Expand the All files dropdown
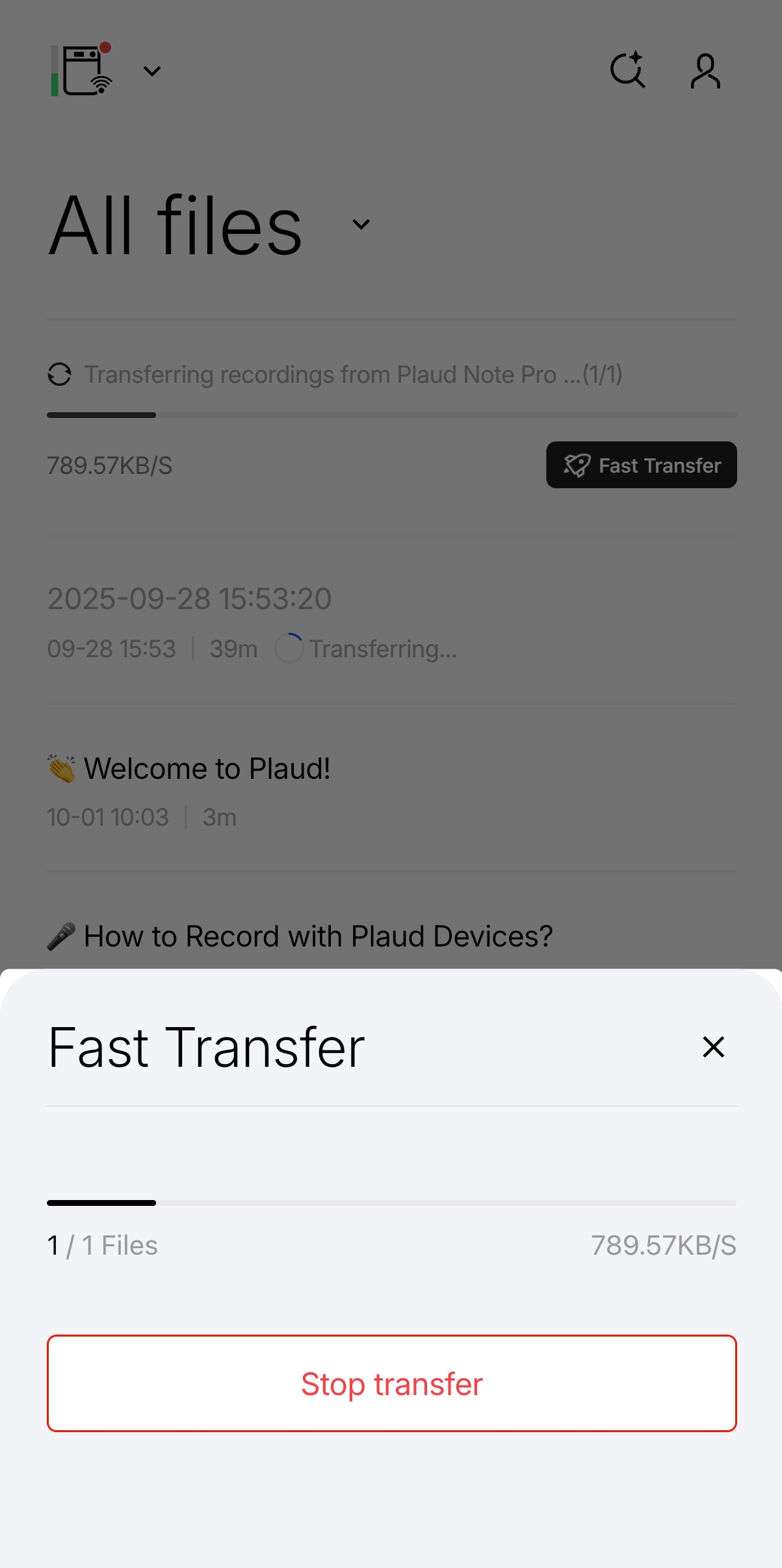782x1568 pixels. (361, 225)
